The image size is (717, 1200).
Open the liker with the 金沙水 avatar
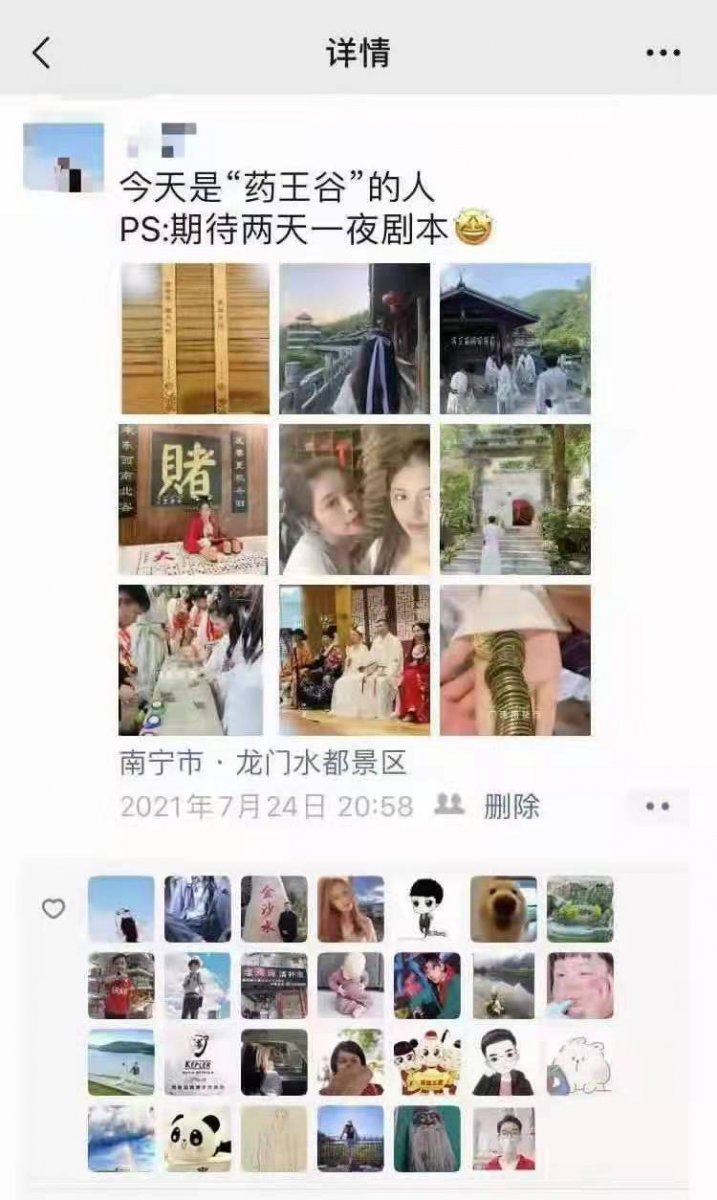(x=274, y=909)
